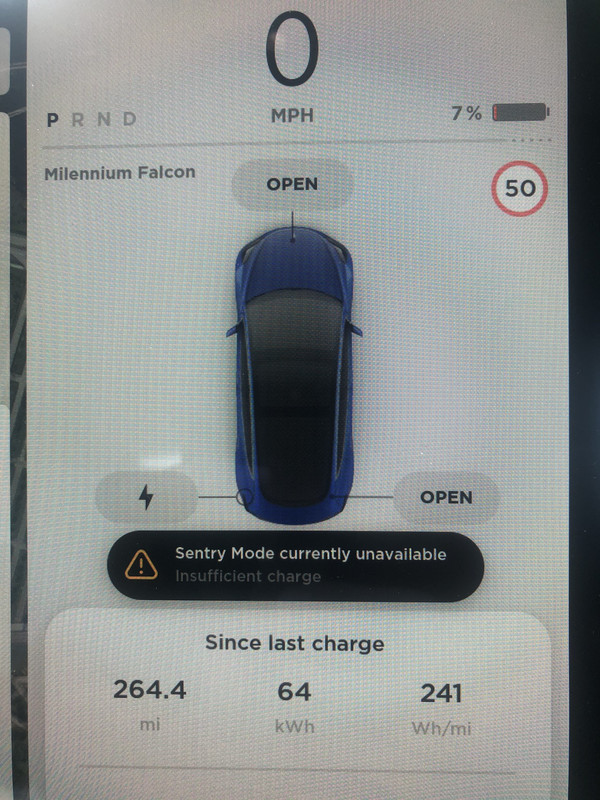
Task: Open the rear trunk
Action: [445, 497]
